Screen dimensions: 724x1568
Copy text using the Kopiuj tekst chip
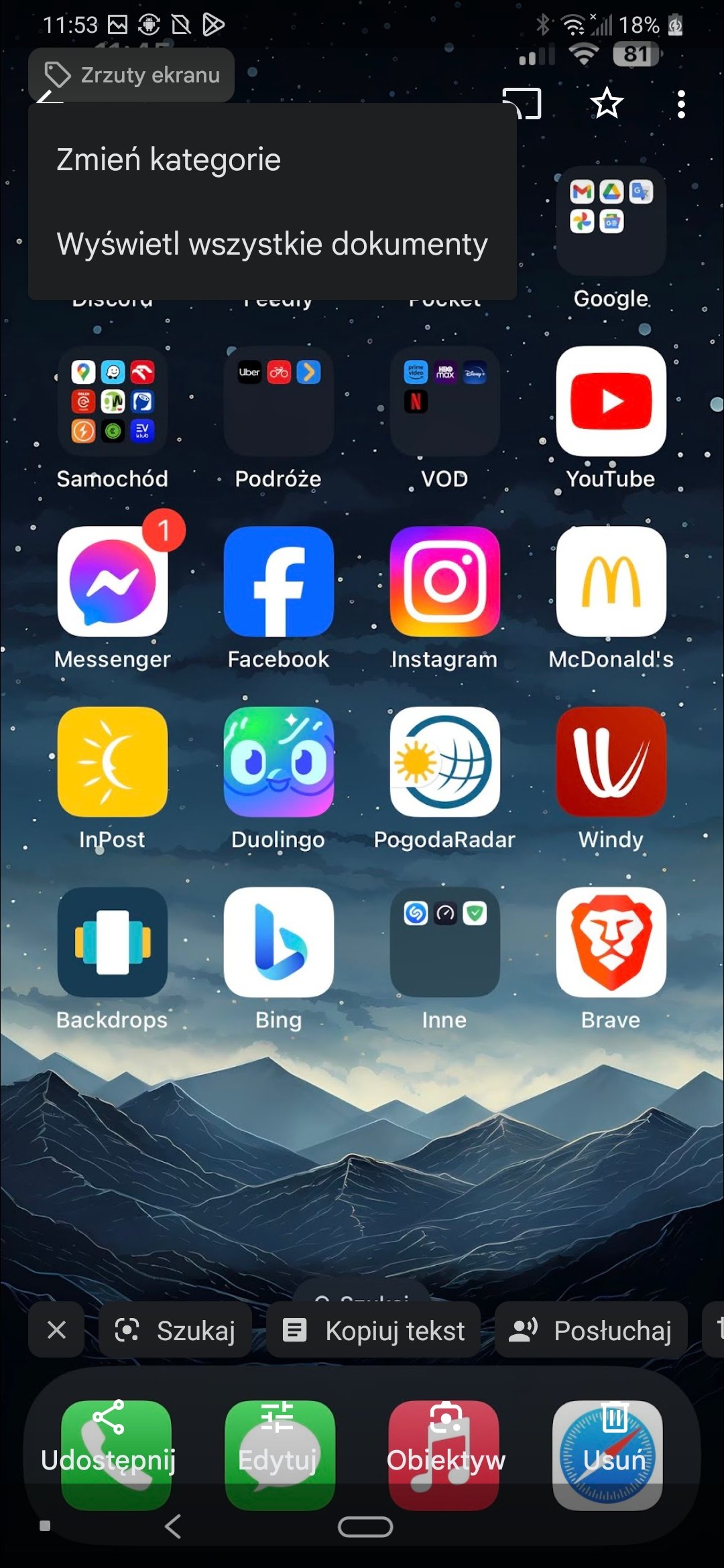[x=374, y=1331]
